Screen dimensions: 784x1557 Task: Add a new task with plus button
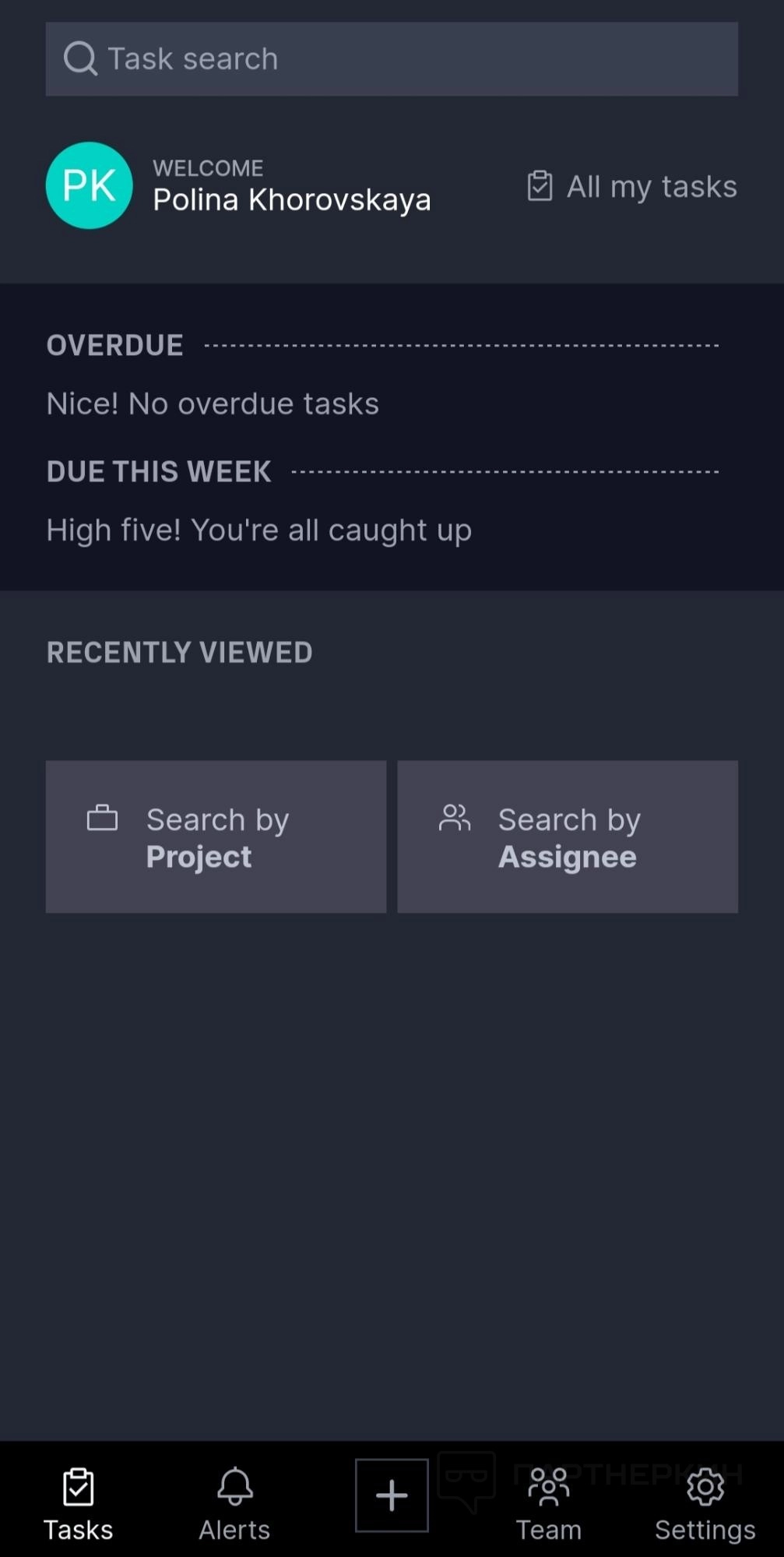click(392, 1495)
